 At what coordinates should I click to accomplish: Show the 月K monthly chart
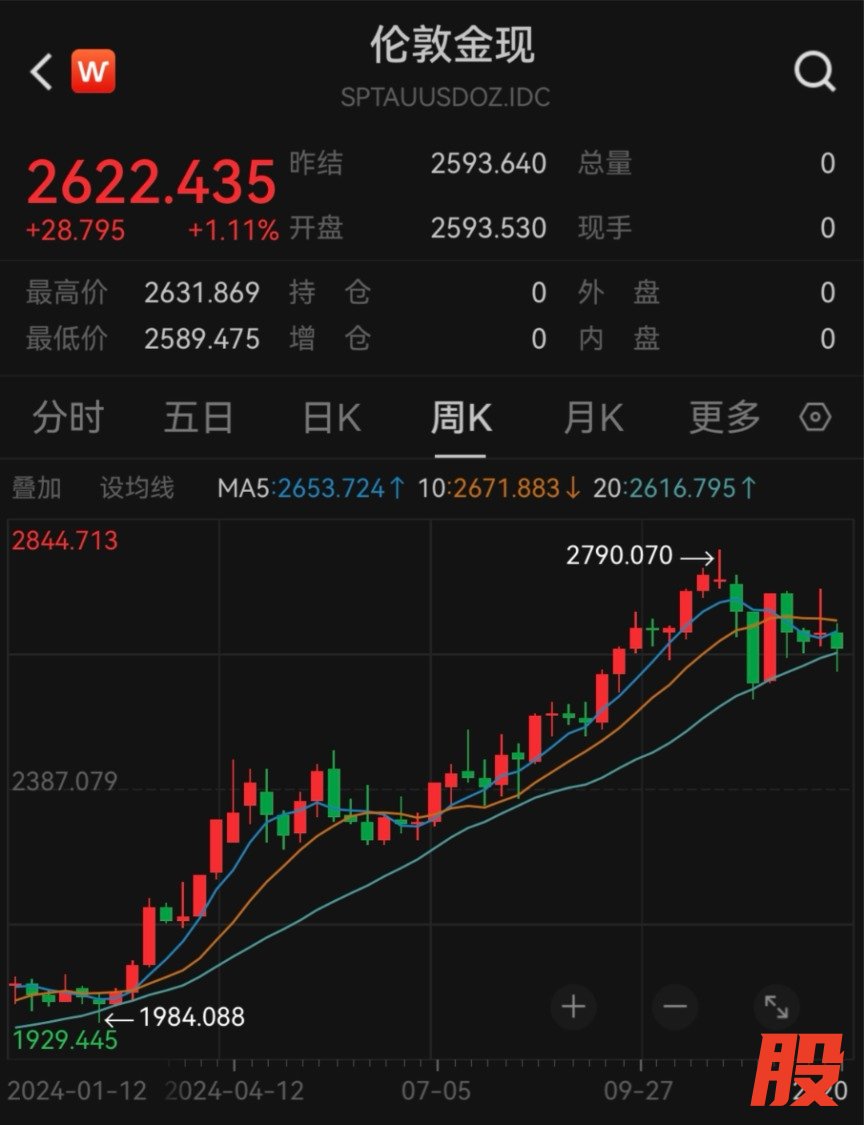click(593, 418)
